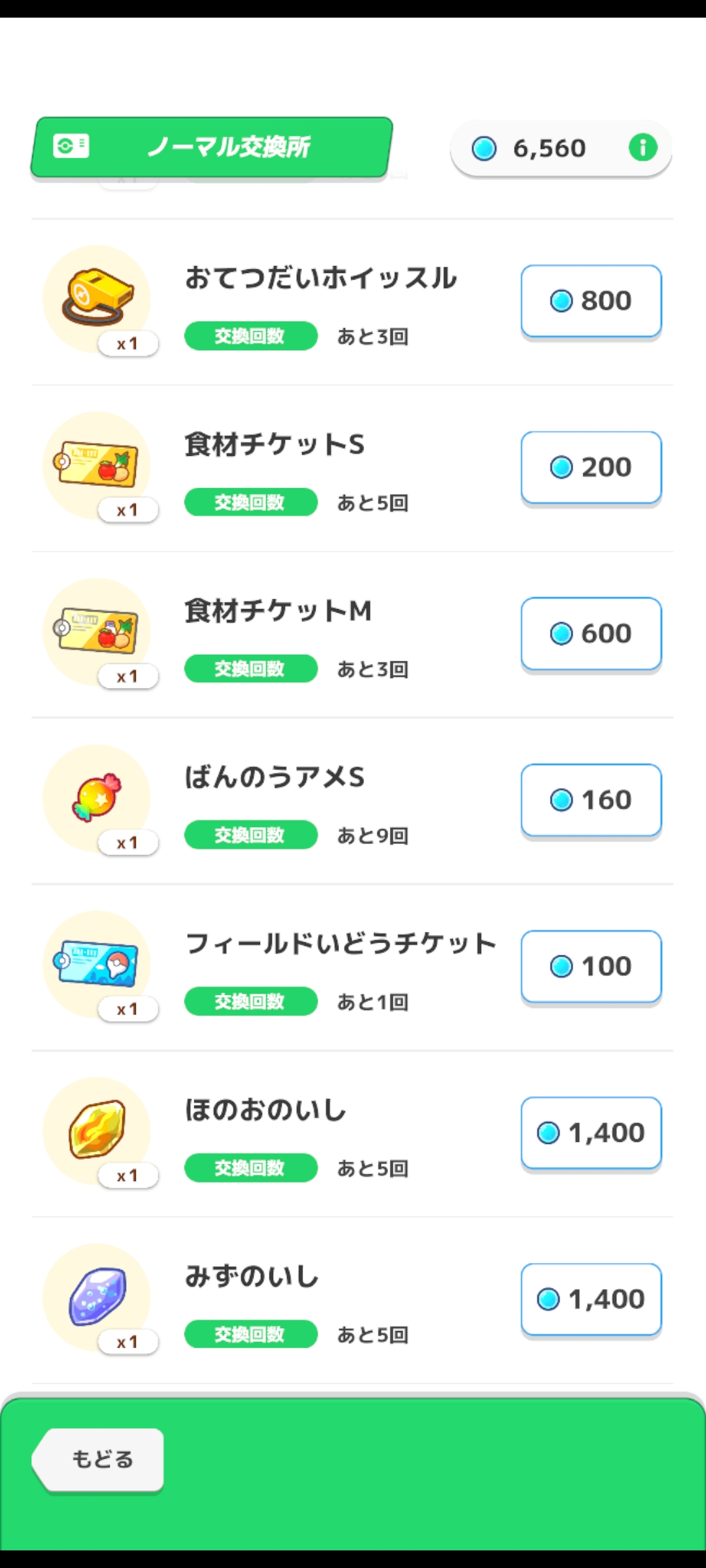This screenshot has height=1568, width=706.
Task: Exchange 600 points for 食材チケットM
Action: point(591,634)
